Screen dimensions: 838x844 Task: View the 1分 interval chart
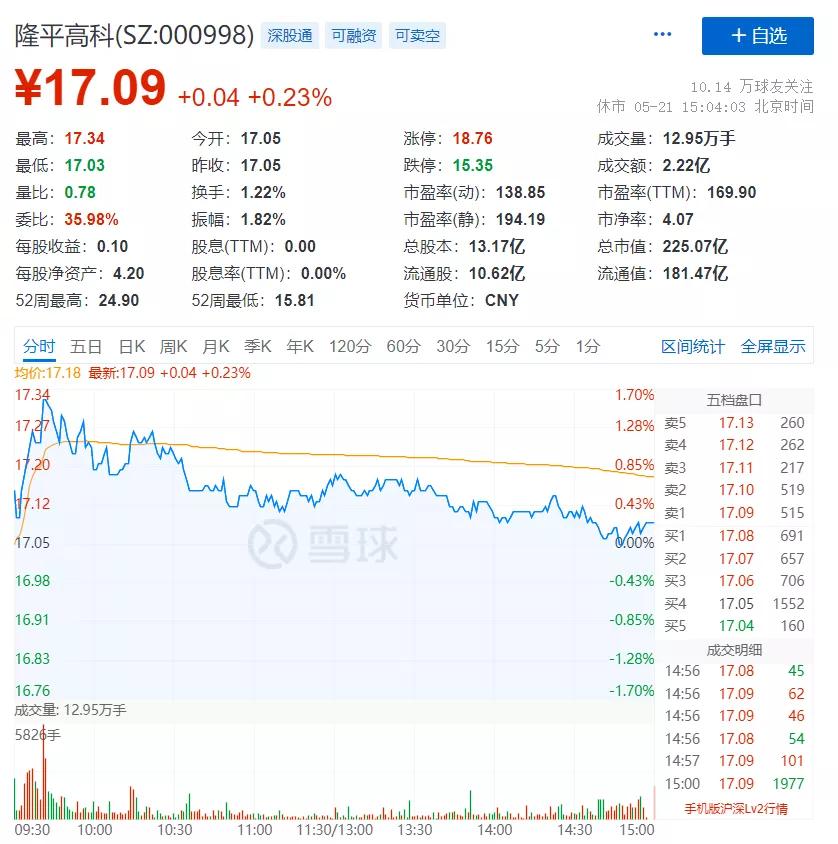tap(588, 347)
